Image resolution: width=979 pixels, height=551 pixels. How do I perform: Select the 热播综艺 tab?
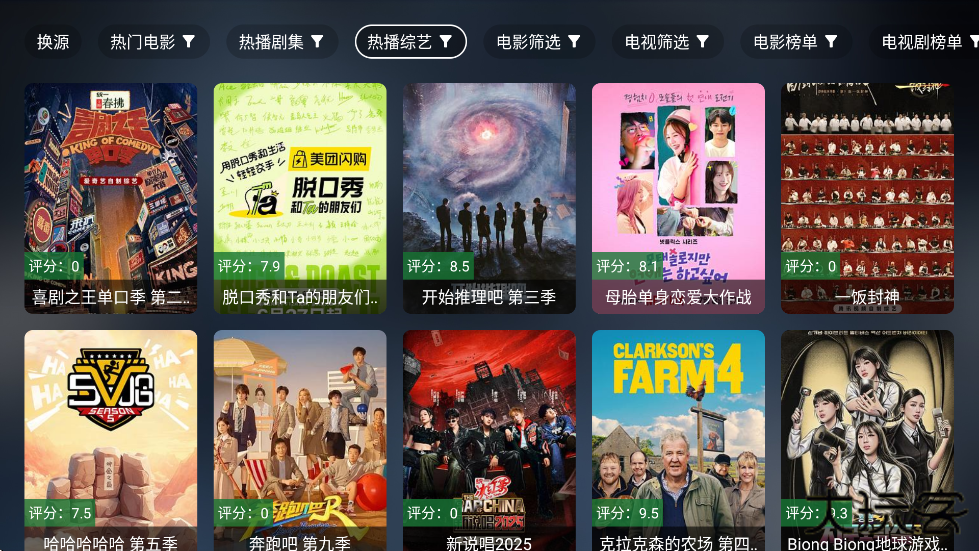click(x=410, y=42)
